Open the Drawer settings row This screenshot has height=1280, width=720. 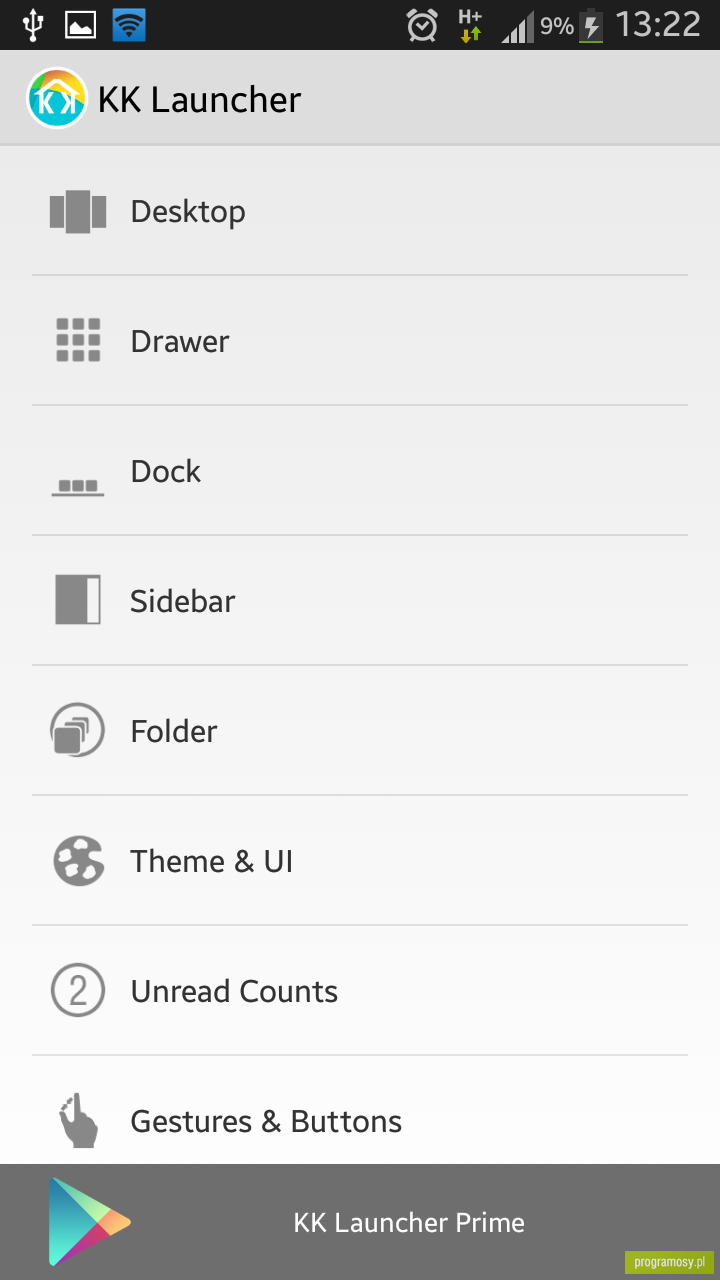tap(360, 341)
